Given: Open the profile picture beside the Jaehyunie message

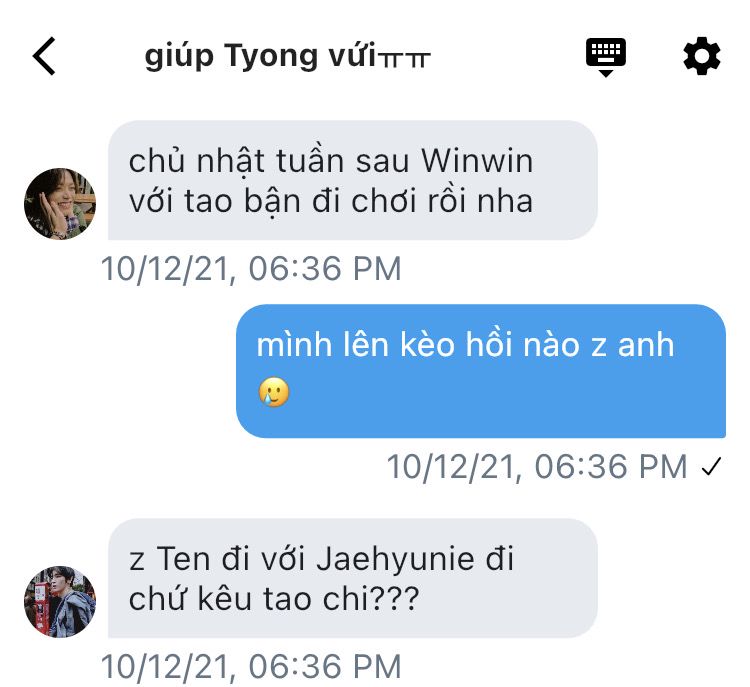Looking at the screenshot, I should pyautogui.click(x=60, y=601).
